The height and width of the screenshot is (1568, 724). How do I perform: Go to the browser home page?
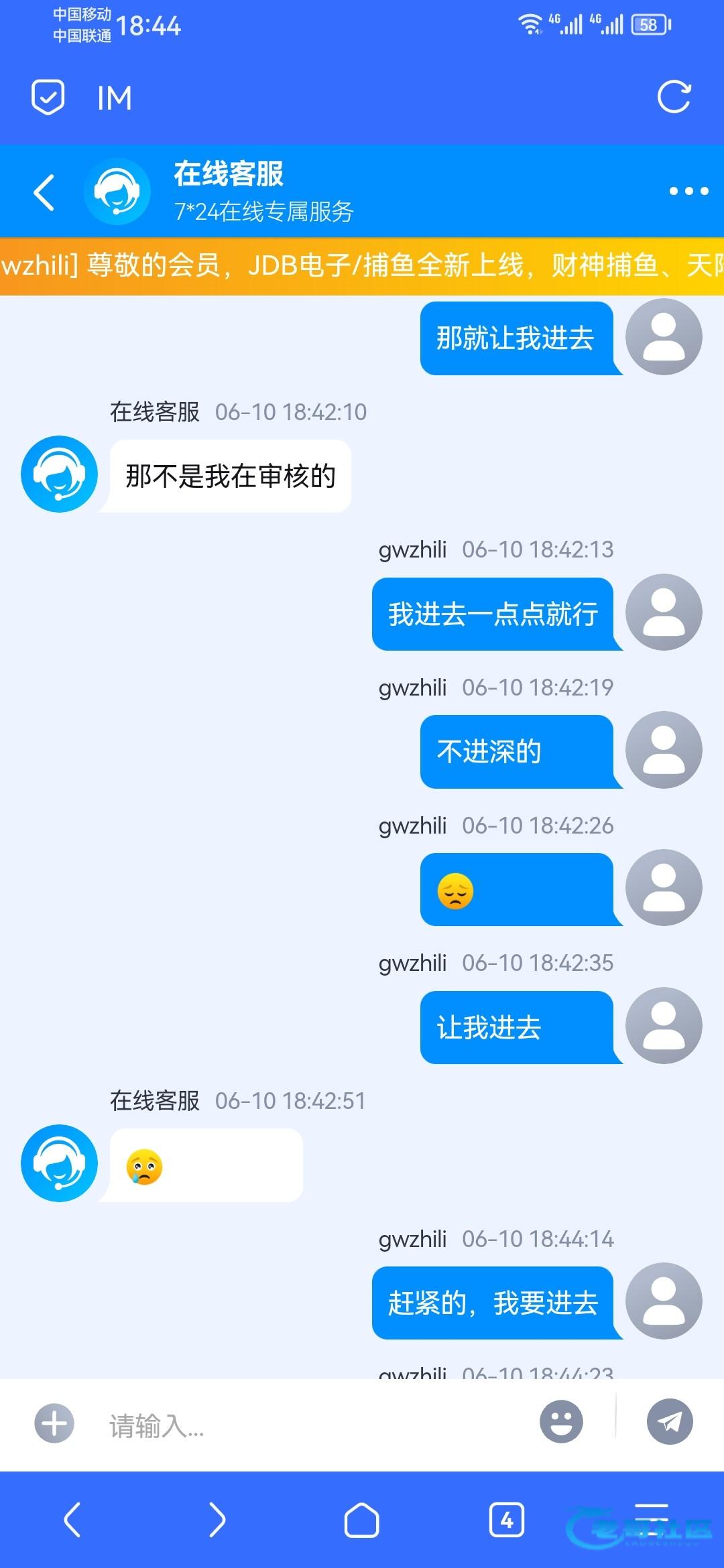click(361, 1519)
